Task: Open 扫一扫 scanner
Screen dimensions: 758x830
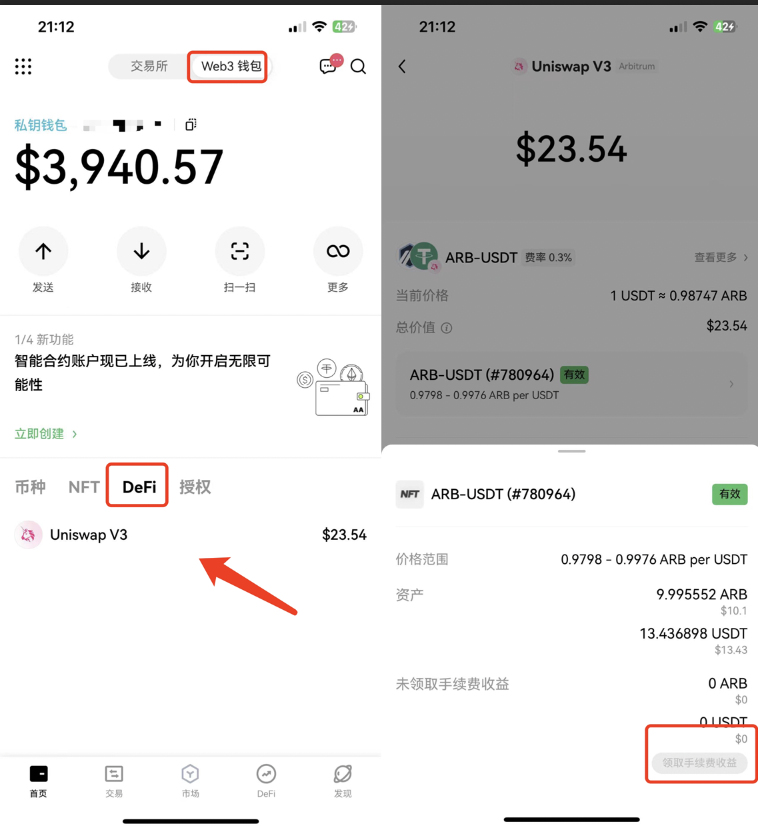Action: coord(240,252)
